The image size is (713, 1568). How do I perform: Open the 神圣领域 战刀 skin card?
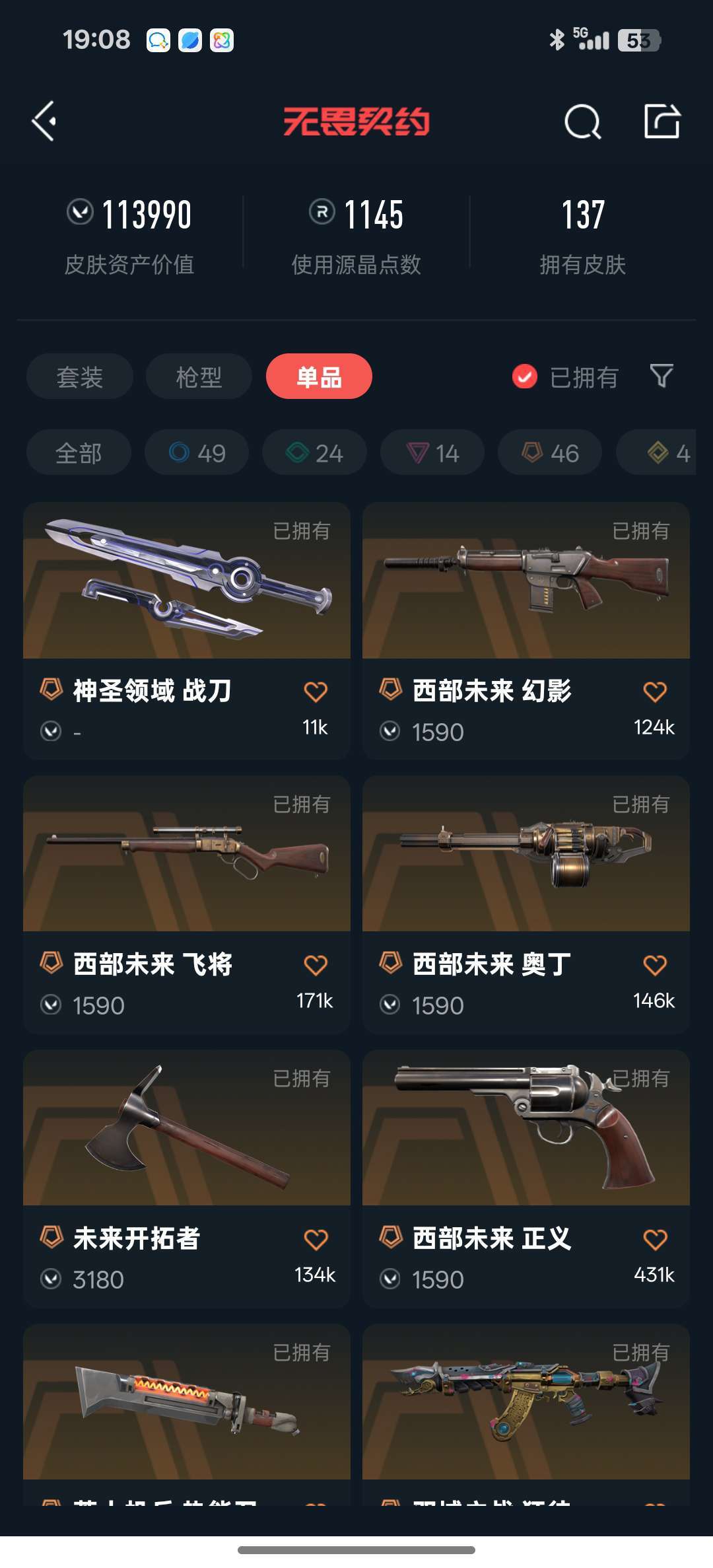(187, 631)
